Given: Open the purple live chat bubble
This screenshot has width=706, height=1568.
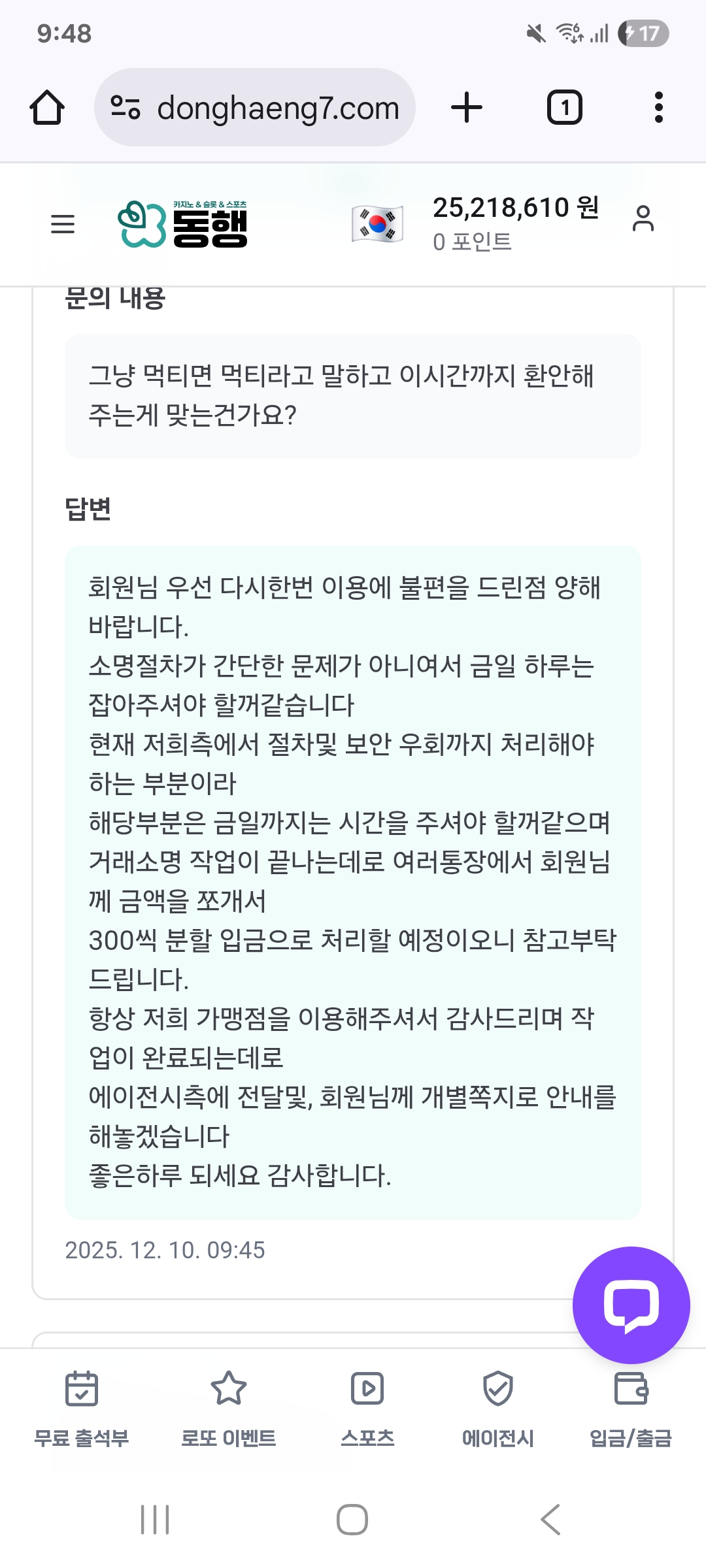Looking at the screenshot, I should point(631,1305).
